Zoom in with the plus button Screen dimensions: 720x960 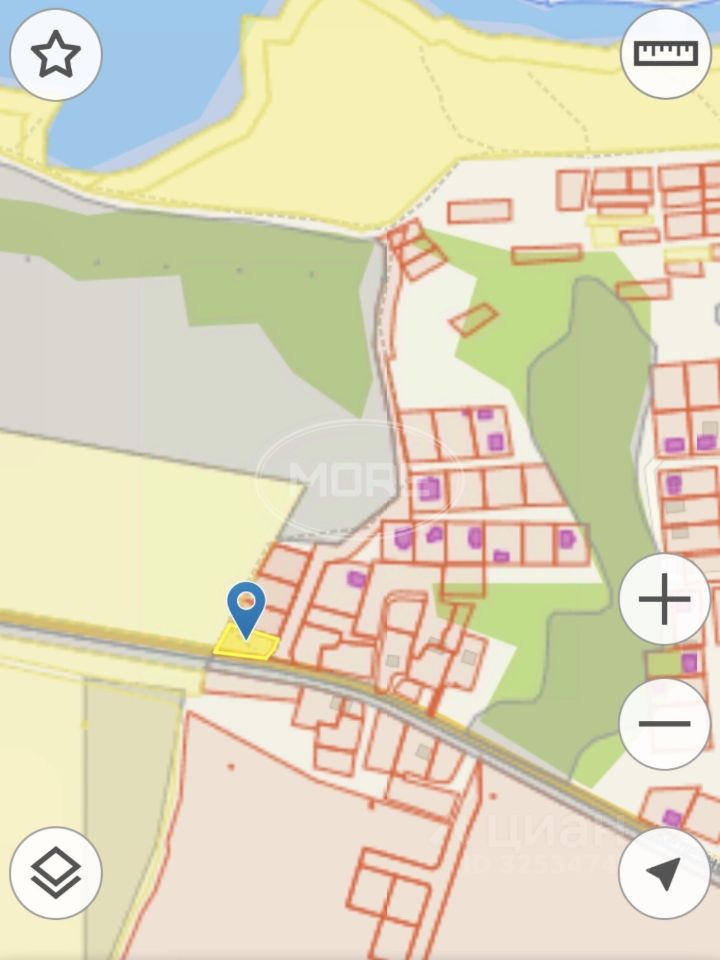tap(665, 600)
